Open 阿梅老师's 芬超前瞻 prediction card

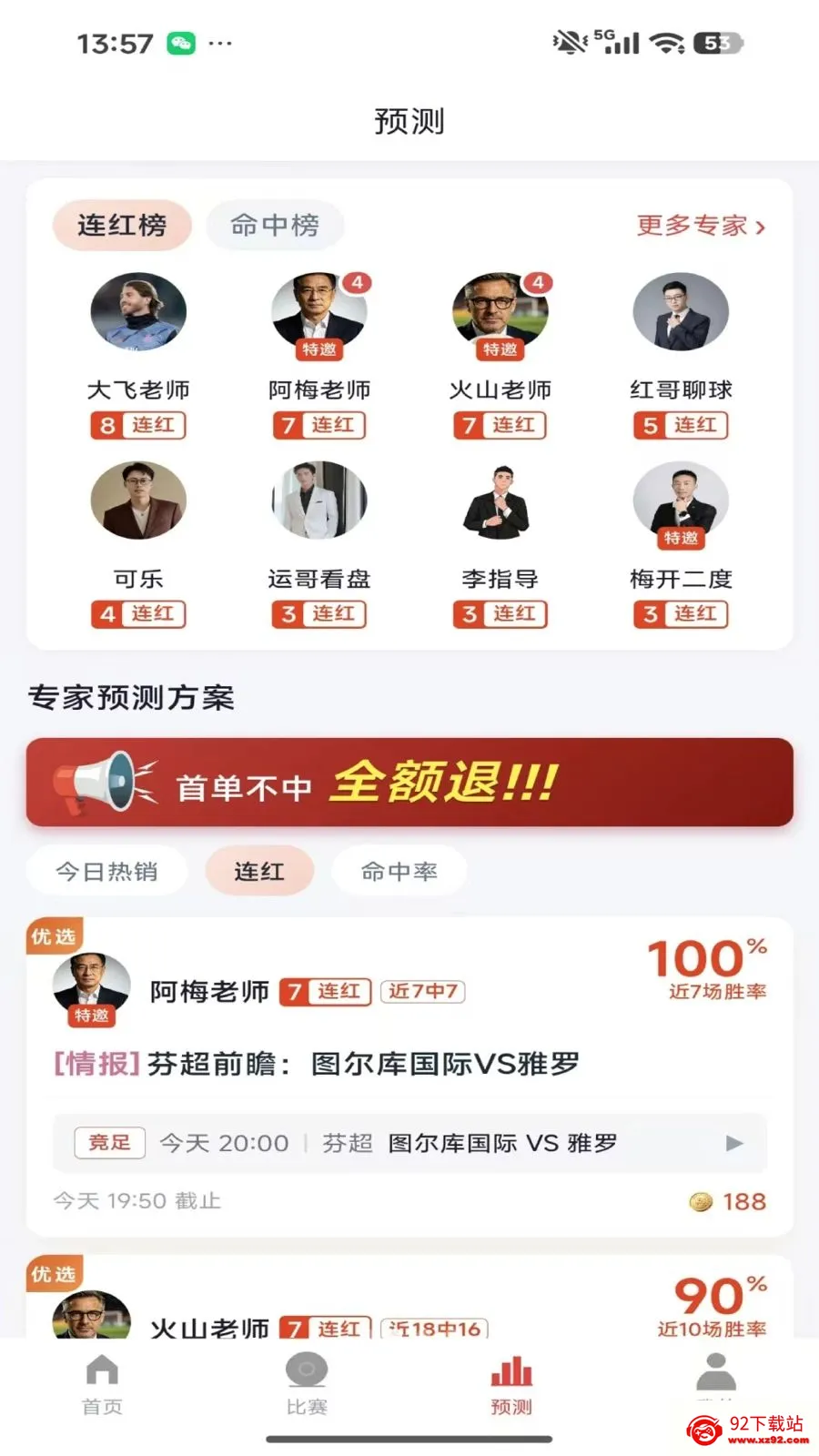point(409,1077)
